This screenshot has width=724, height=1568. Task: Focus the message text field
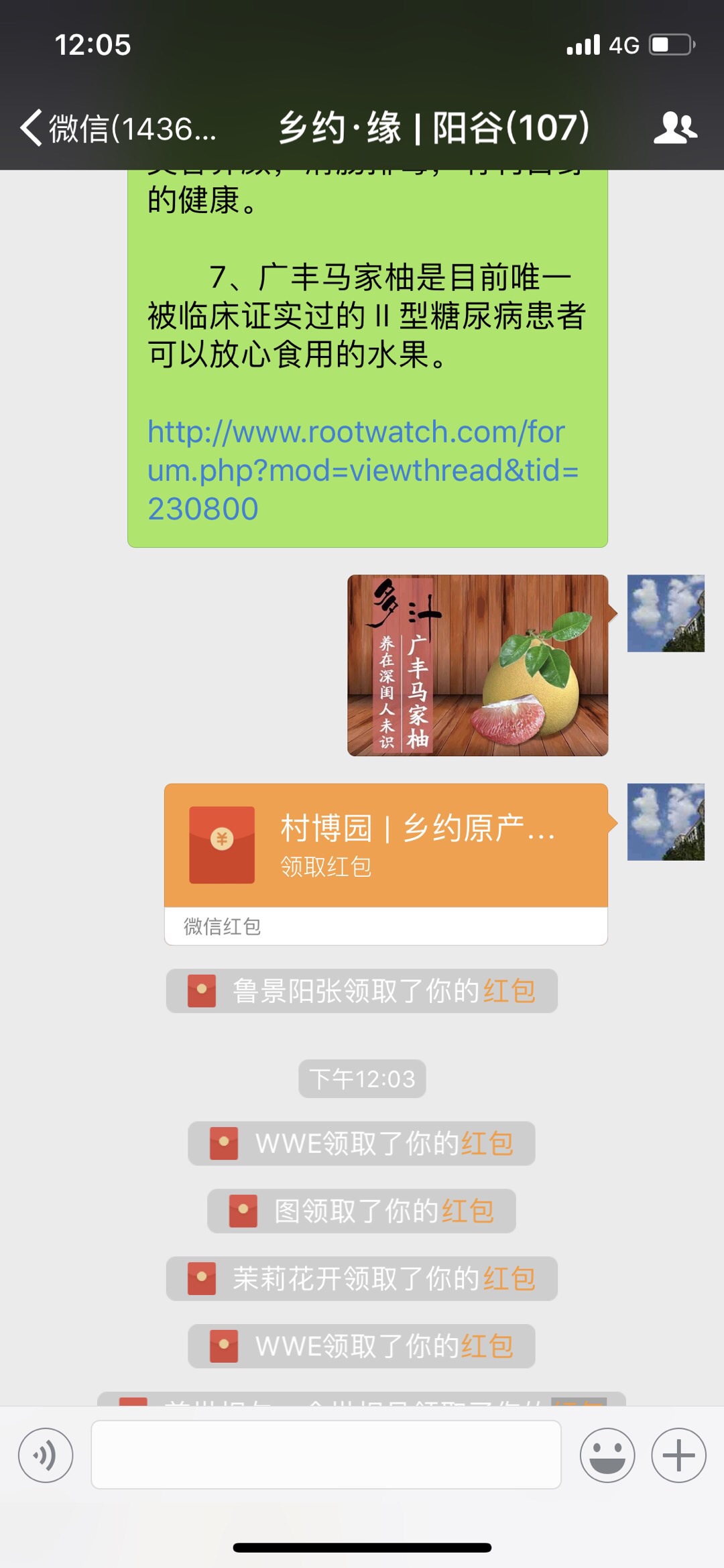(x=326, y=1455)
